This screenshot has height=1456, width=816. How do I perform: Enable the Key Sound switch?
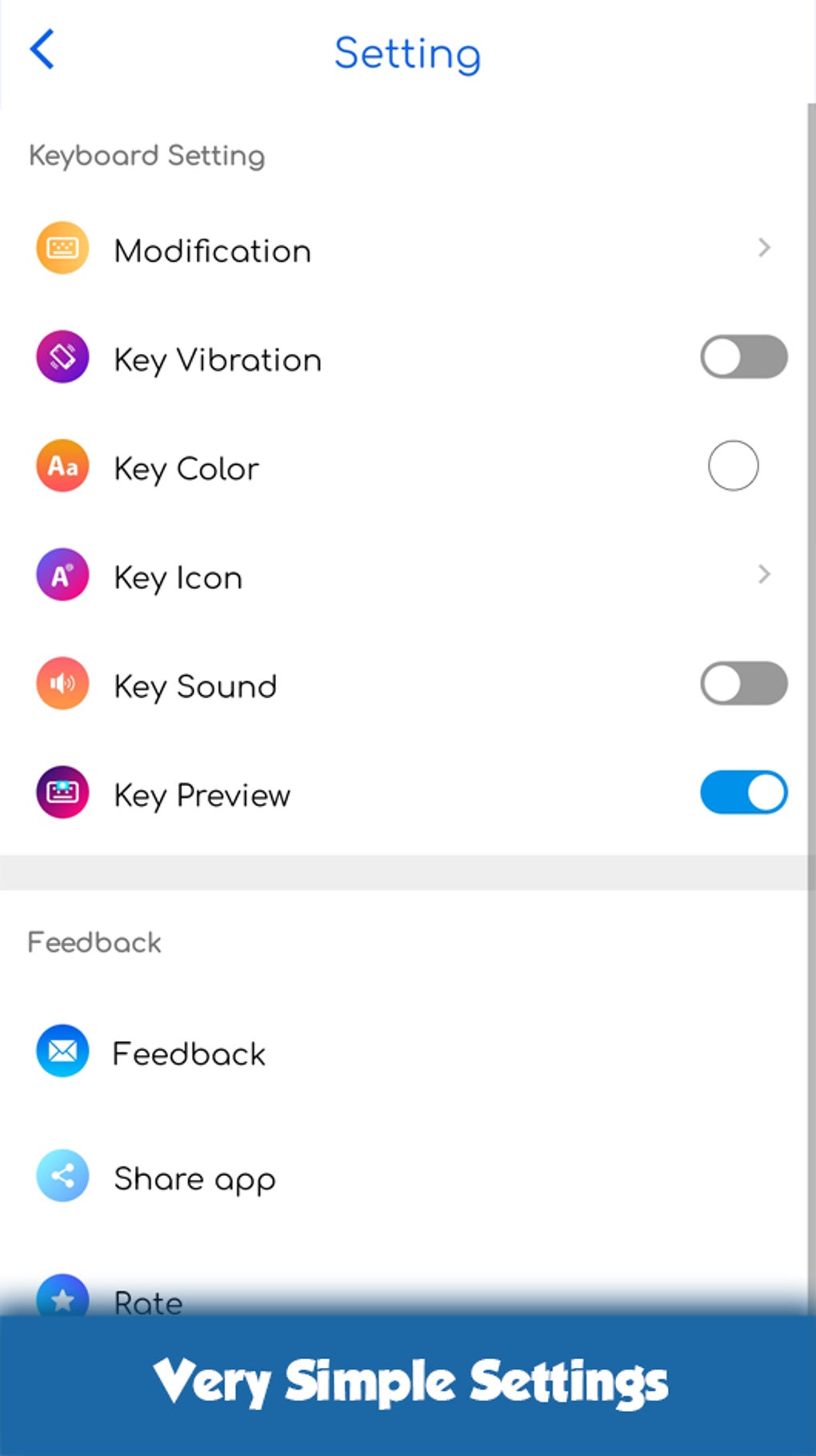(744, 684)
